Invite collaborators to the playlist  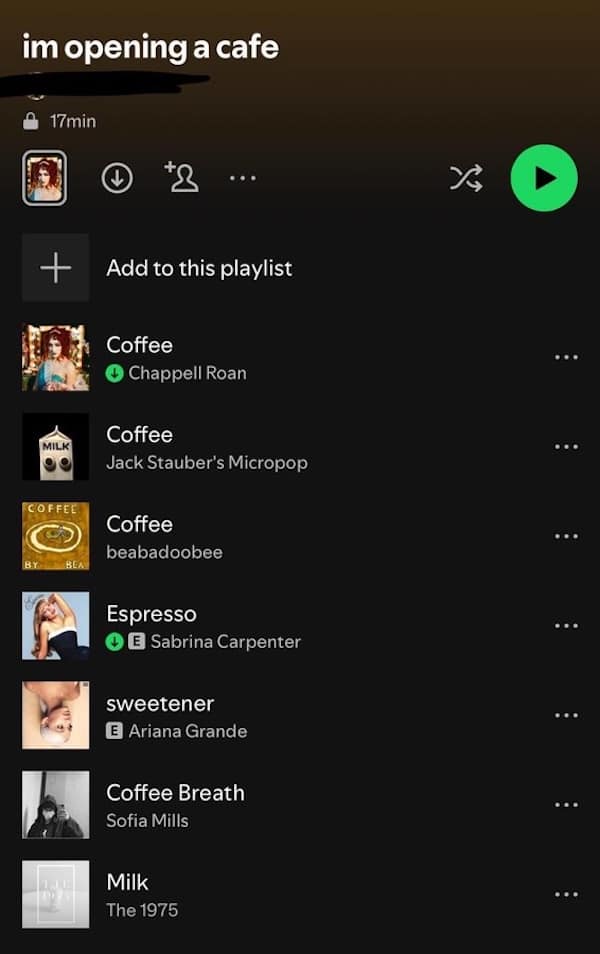(x=181, y=177)
